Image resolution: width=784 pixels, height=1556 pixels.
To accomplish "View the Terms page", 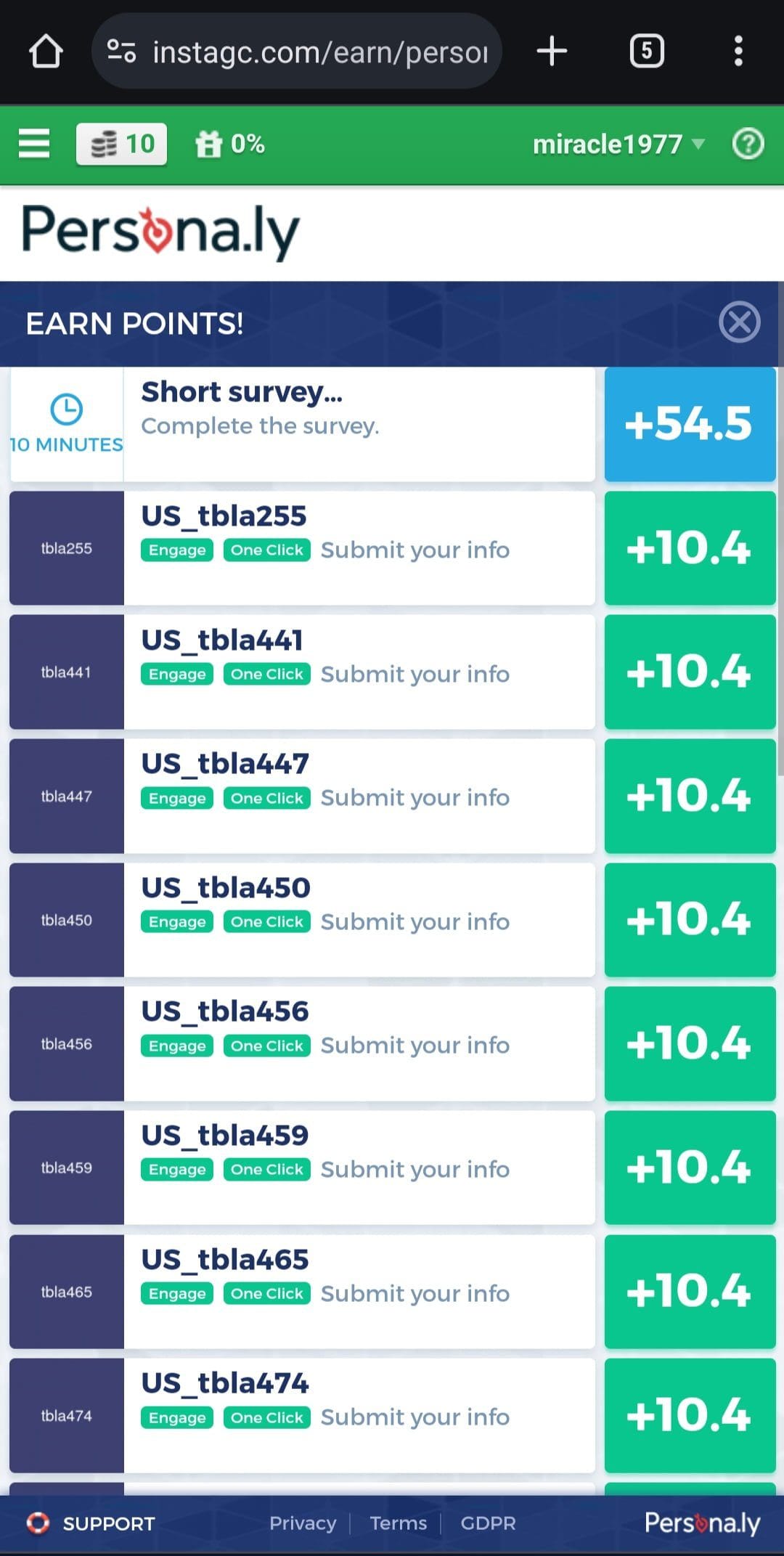I will pos(399,1523).
